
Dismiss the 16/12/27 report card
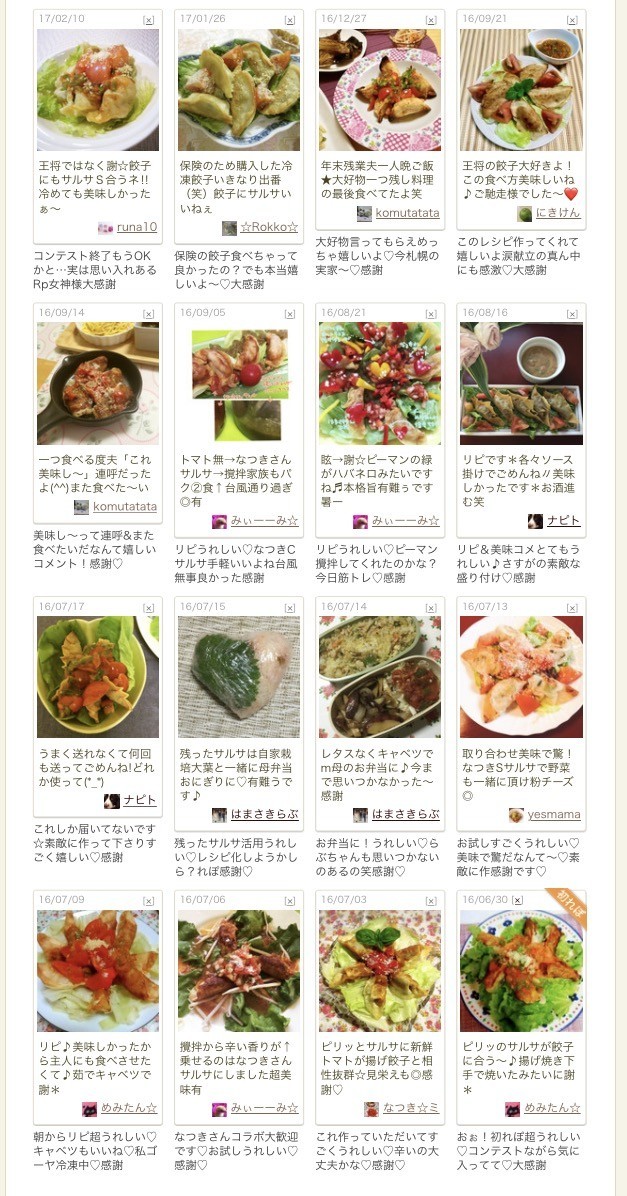431,21
